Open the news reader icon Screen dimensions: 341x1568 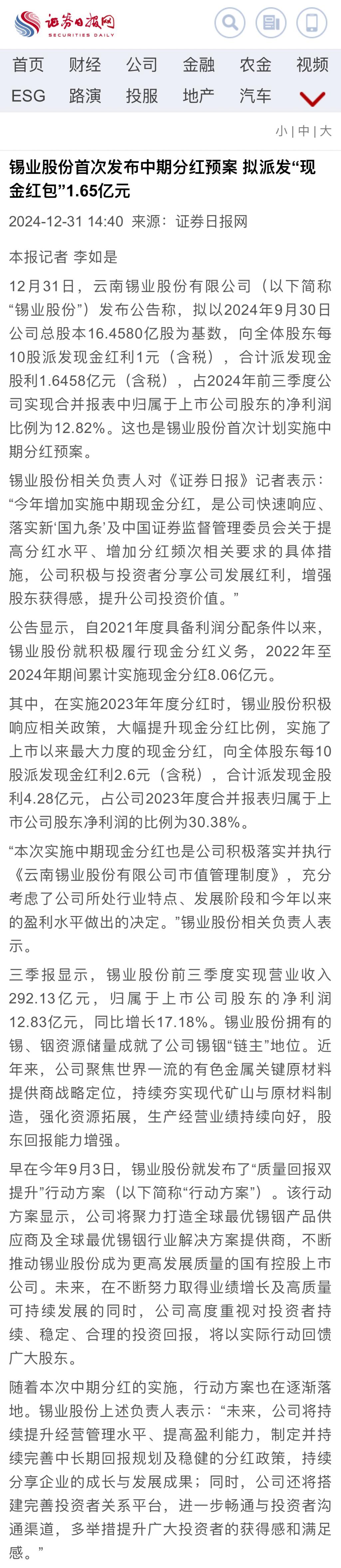point(271,23)
